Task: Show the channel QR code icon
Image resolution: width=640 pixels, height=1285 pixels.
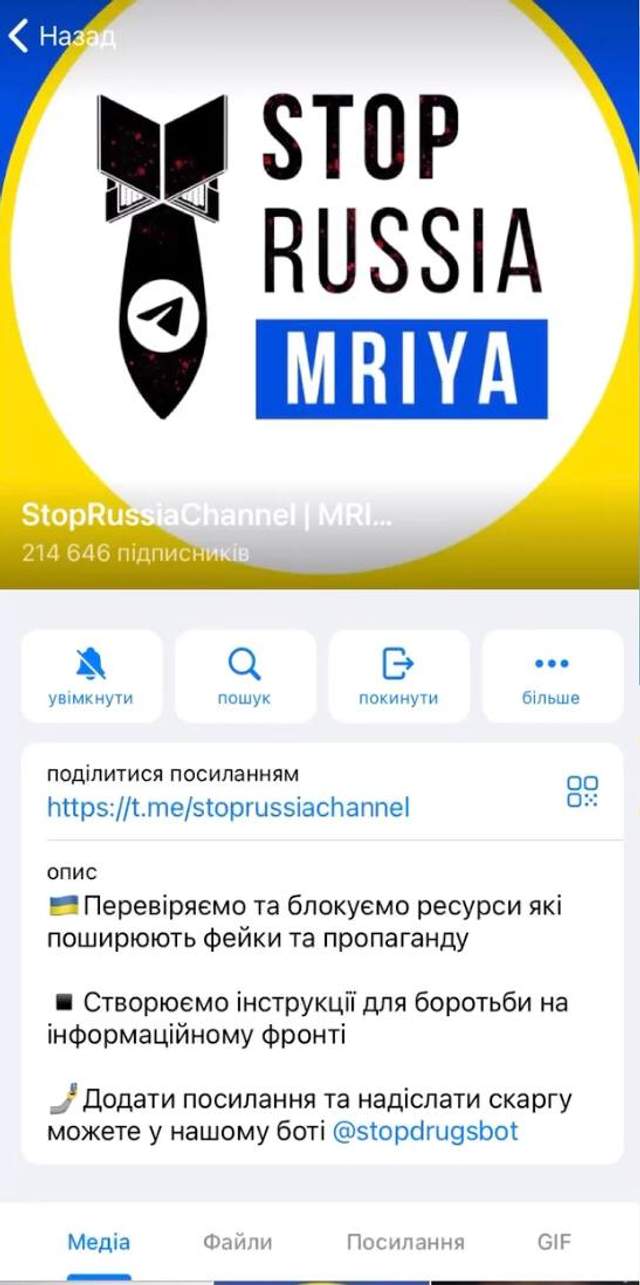Action: (582, 790)
